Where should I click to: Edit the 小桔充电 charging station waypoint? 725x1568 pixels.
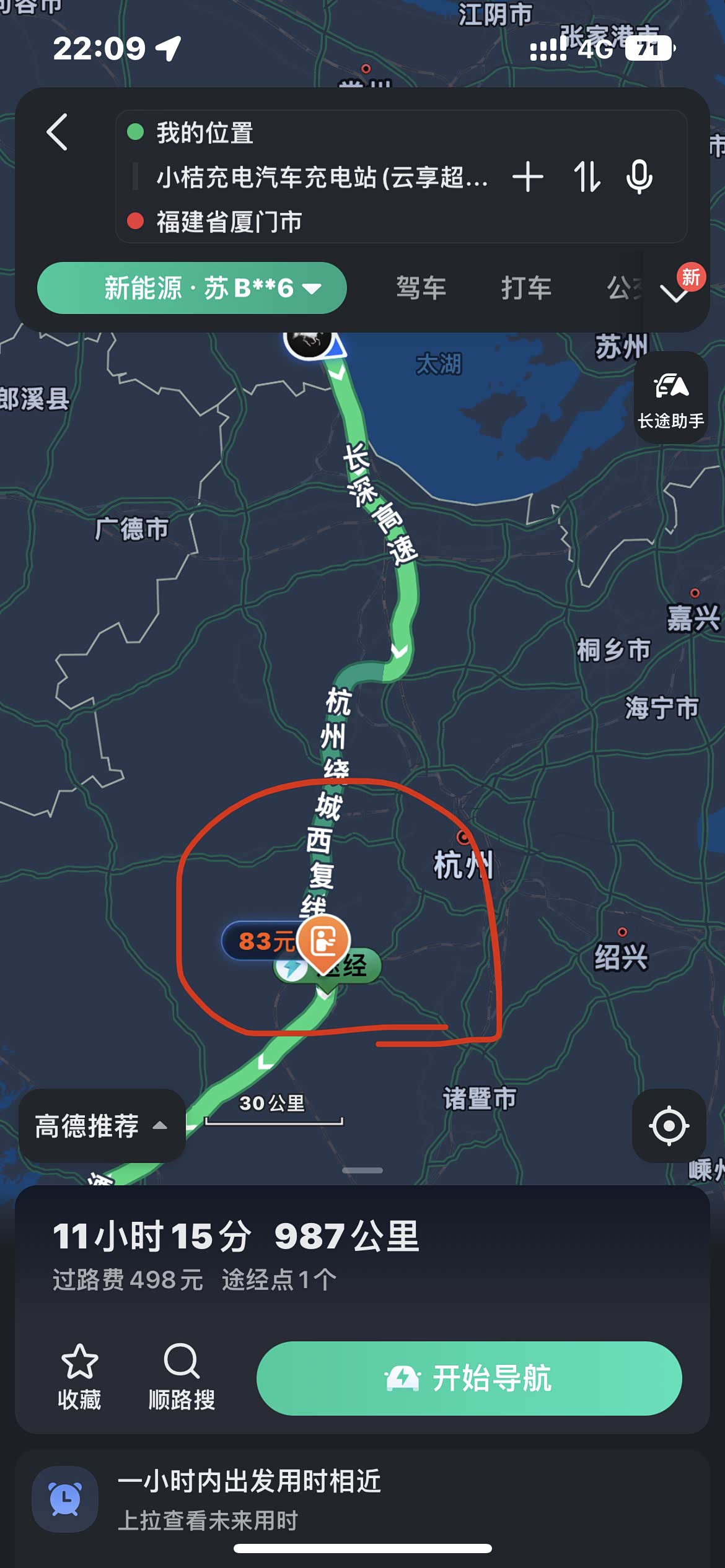point(321,178)
